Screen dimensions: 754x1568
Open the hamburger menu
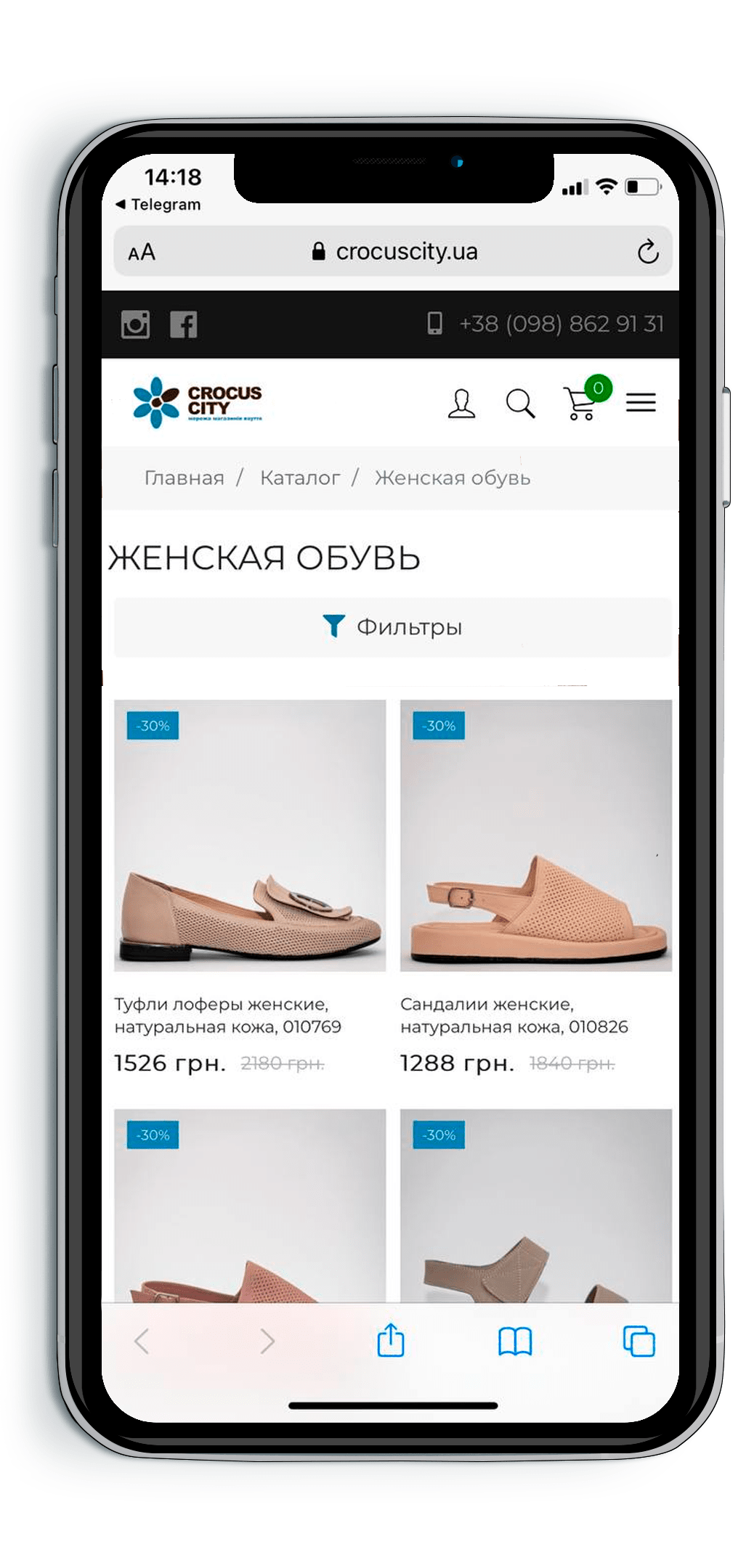pos(641,402)
